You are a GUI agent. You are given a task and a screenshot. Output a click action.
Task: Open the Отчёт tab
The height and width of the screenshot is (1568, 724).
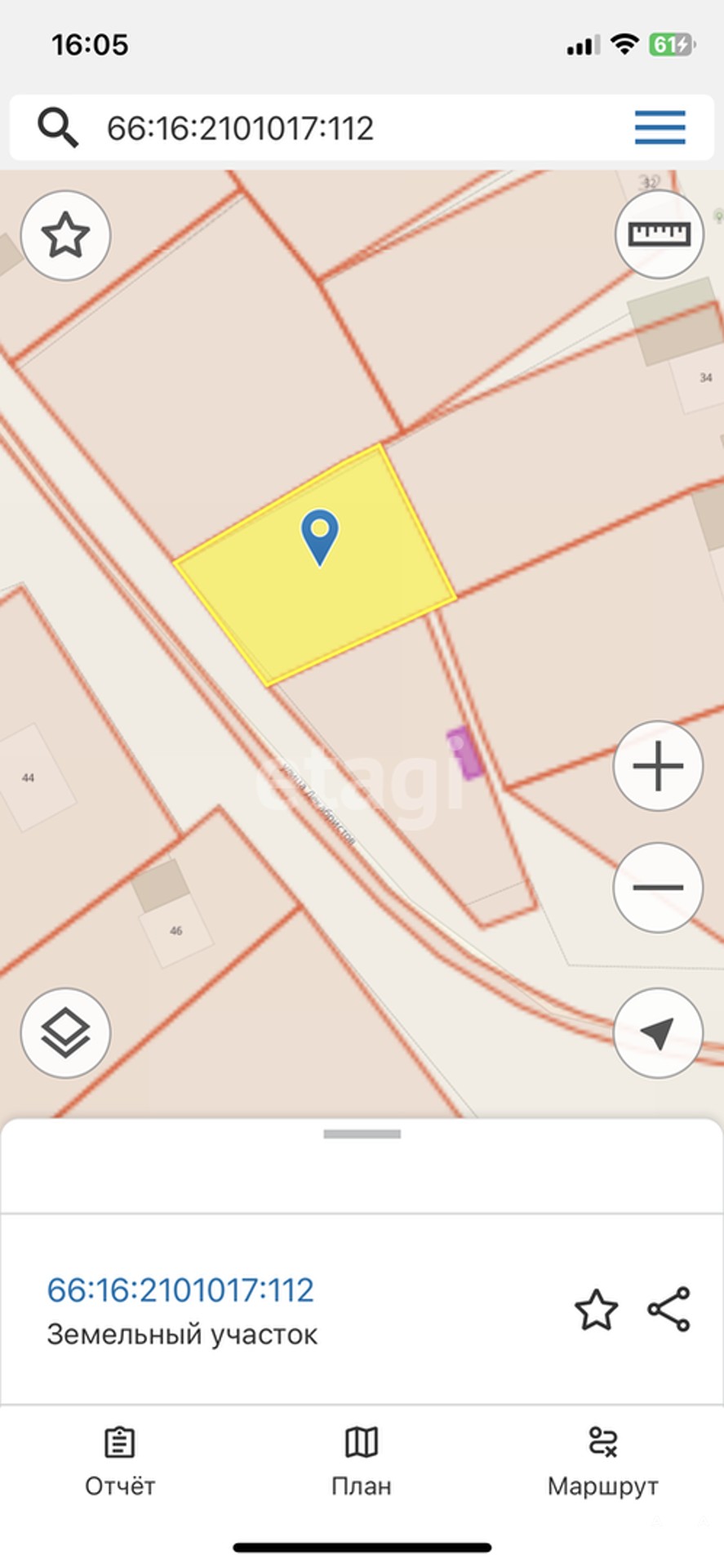[120, 1463]
